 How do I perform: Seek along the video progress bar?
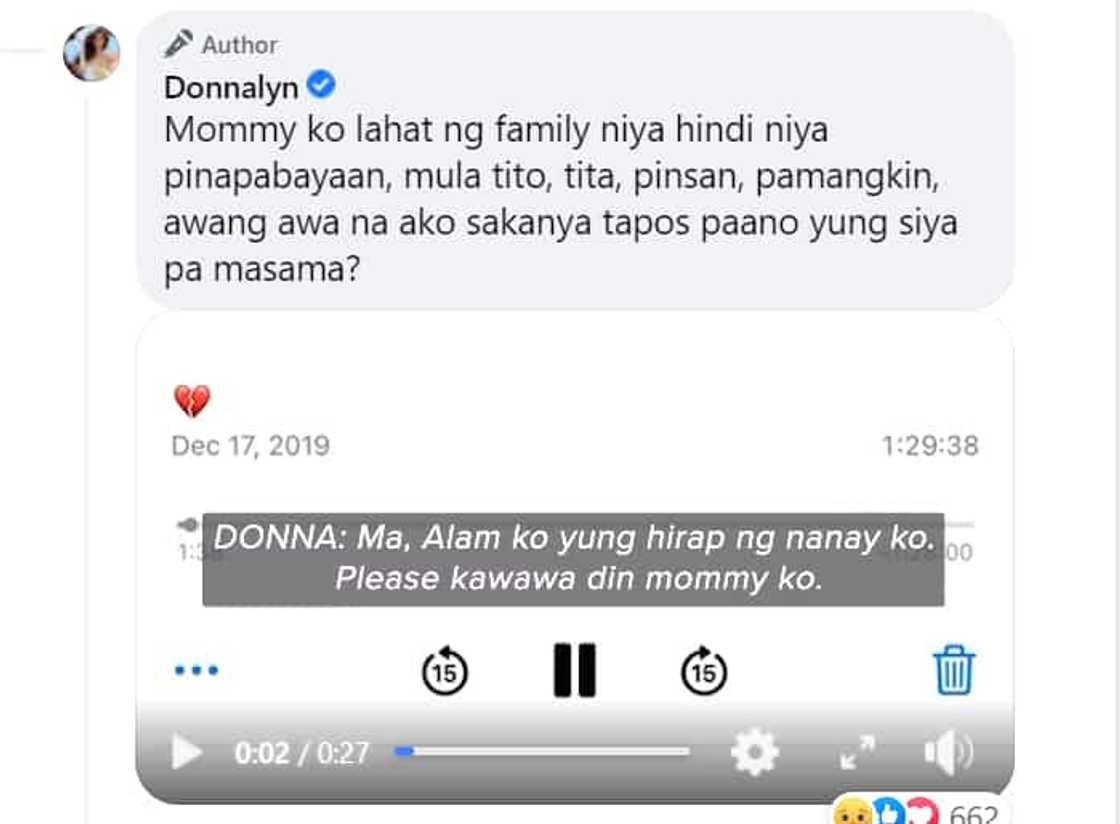(x=542, y=751)
